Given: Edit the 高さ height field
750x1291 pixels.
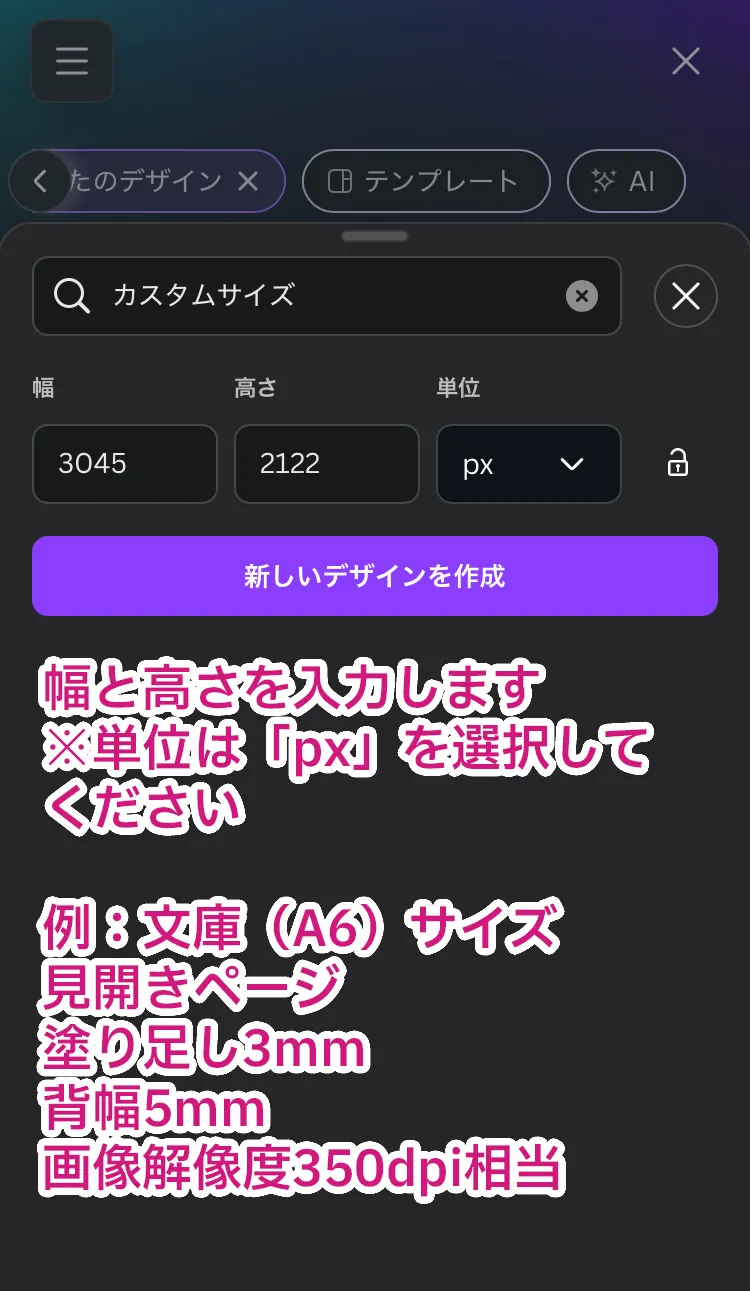Looking at the screenshot, I should pyautogui.click(x=327, y=464).
